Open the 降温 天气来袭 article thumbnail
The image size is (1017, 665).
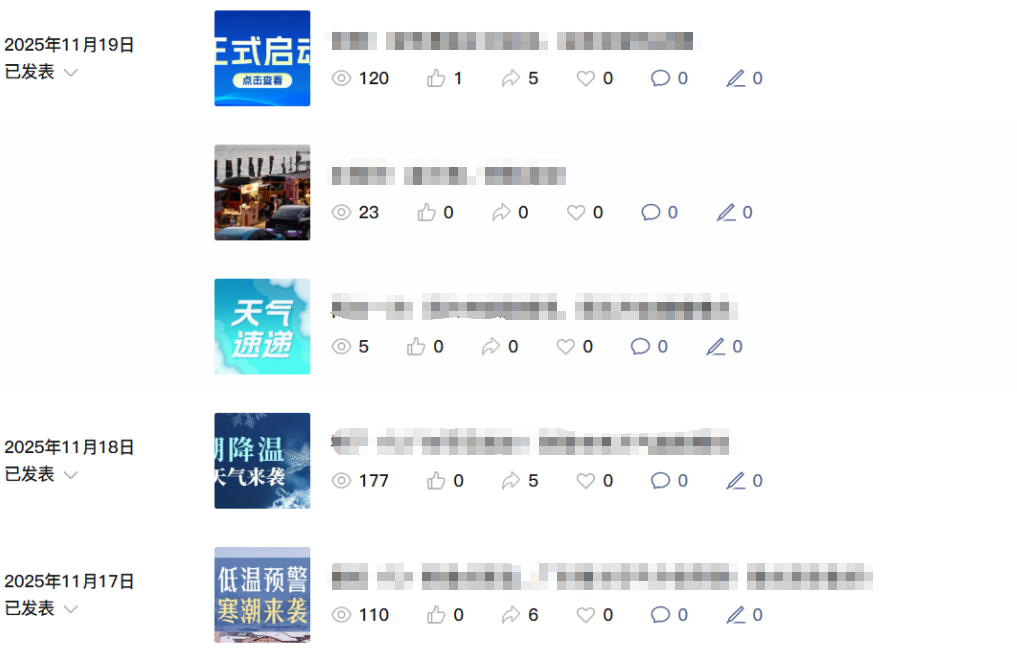tap(262, 460)
